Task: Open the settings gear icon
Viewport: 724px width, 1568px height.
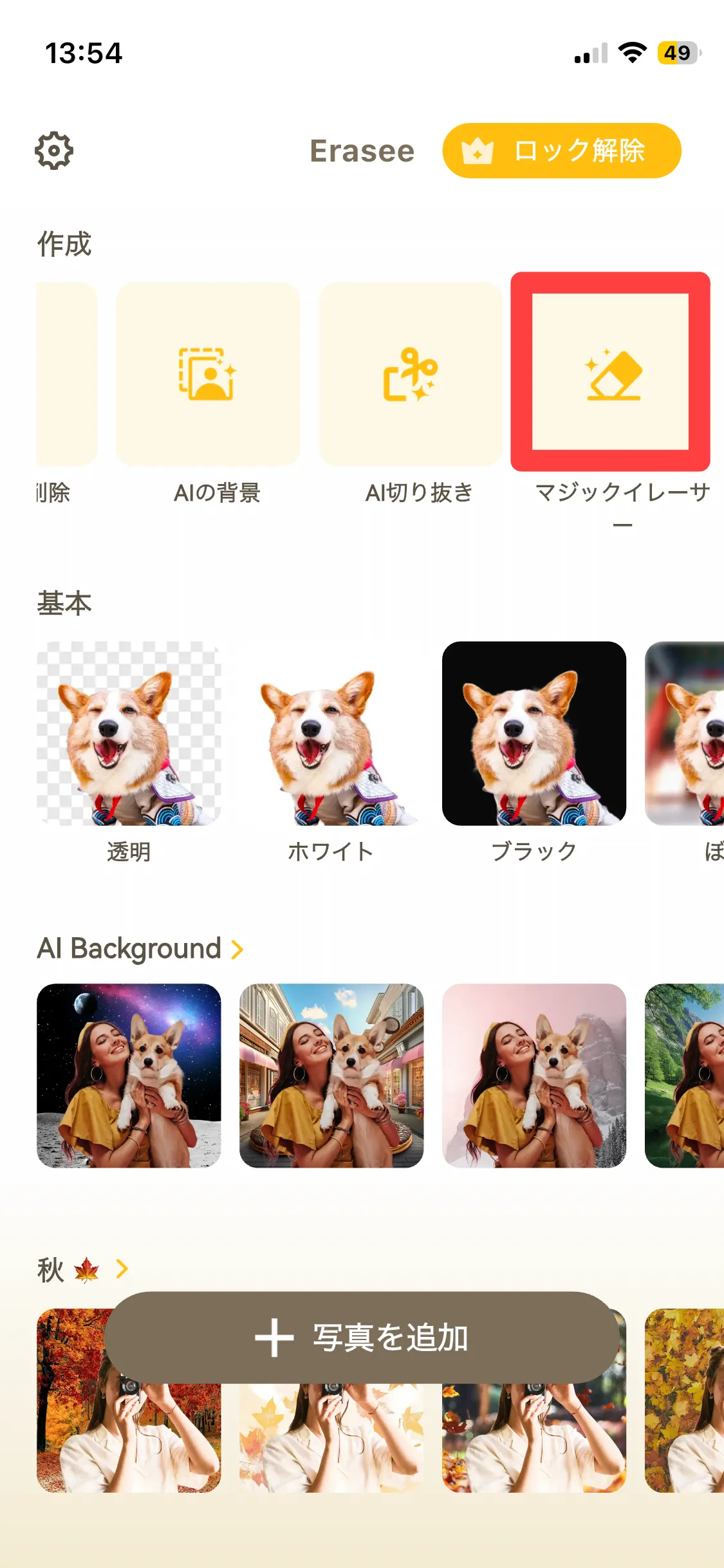Action: (53, 151)
